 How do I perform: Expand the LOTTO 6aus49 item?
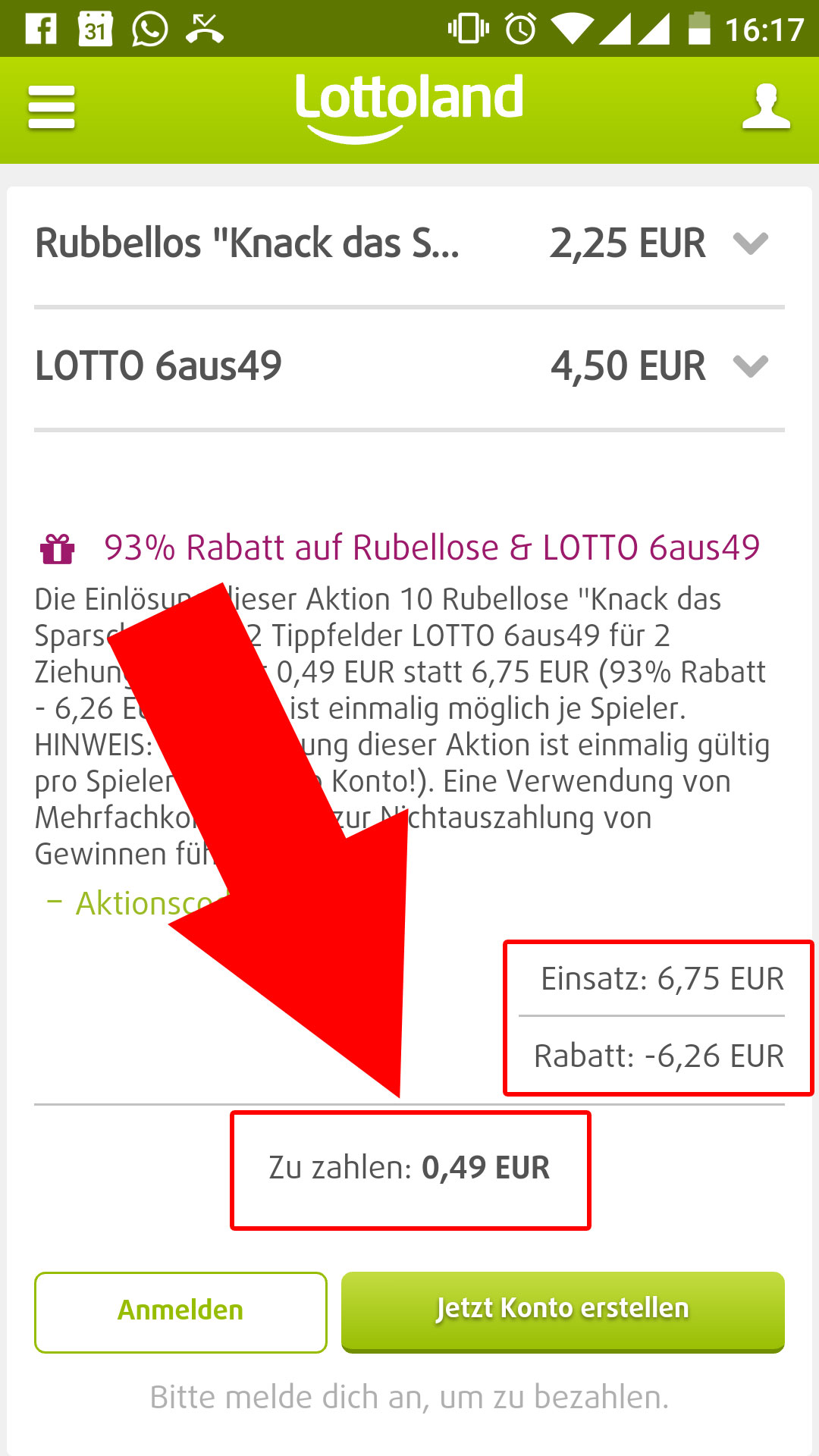409,366
